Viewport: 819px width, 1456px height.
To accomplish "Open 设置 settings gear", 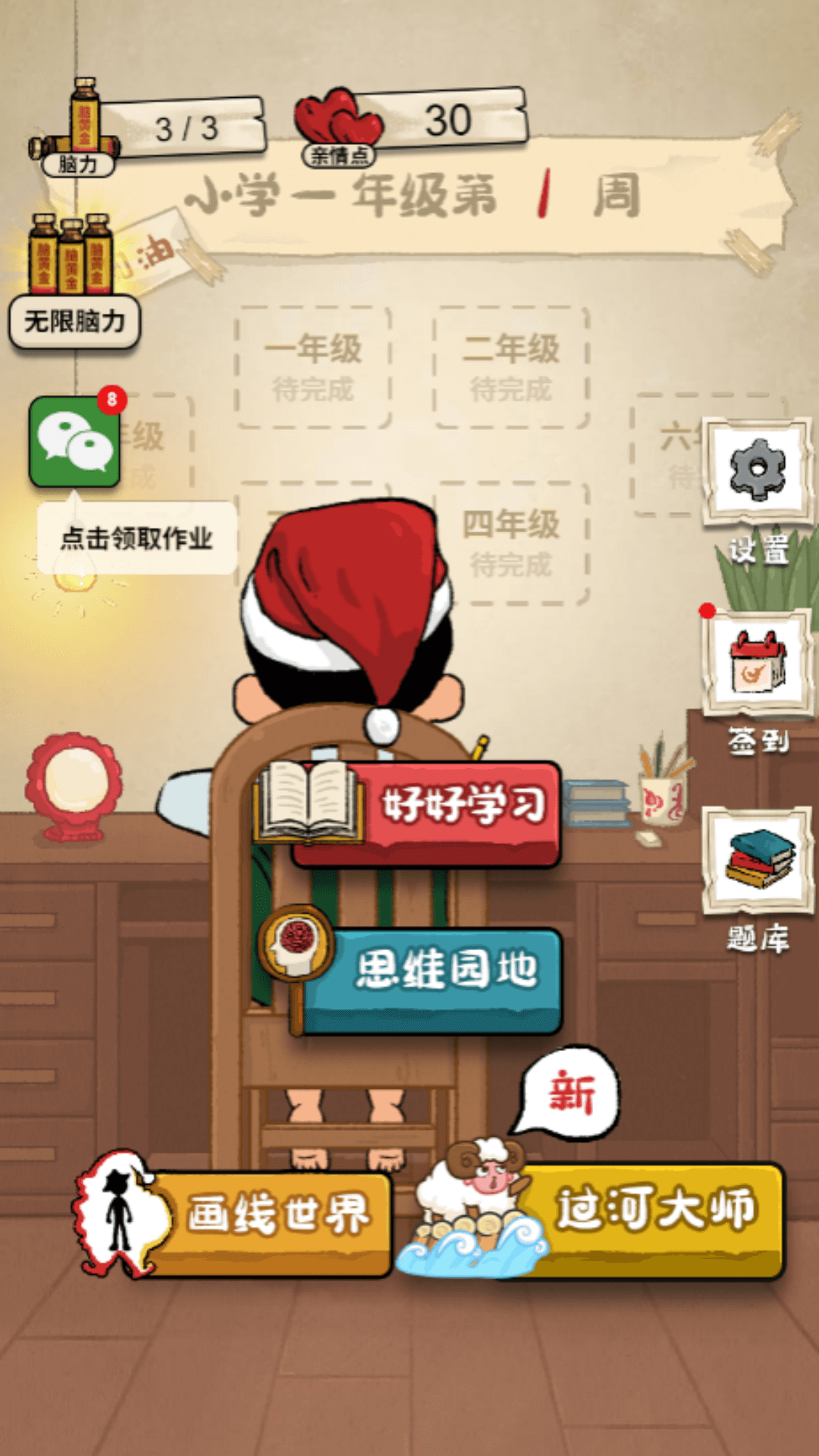I will point(757,471).
